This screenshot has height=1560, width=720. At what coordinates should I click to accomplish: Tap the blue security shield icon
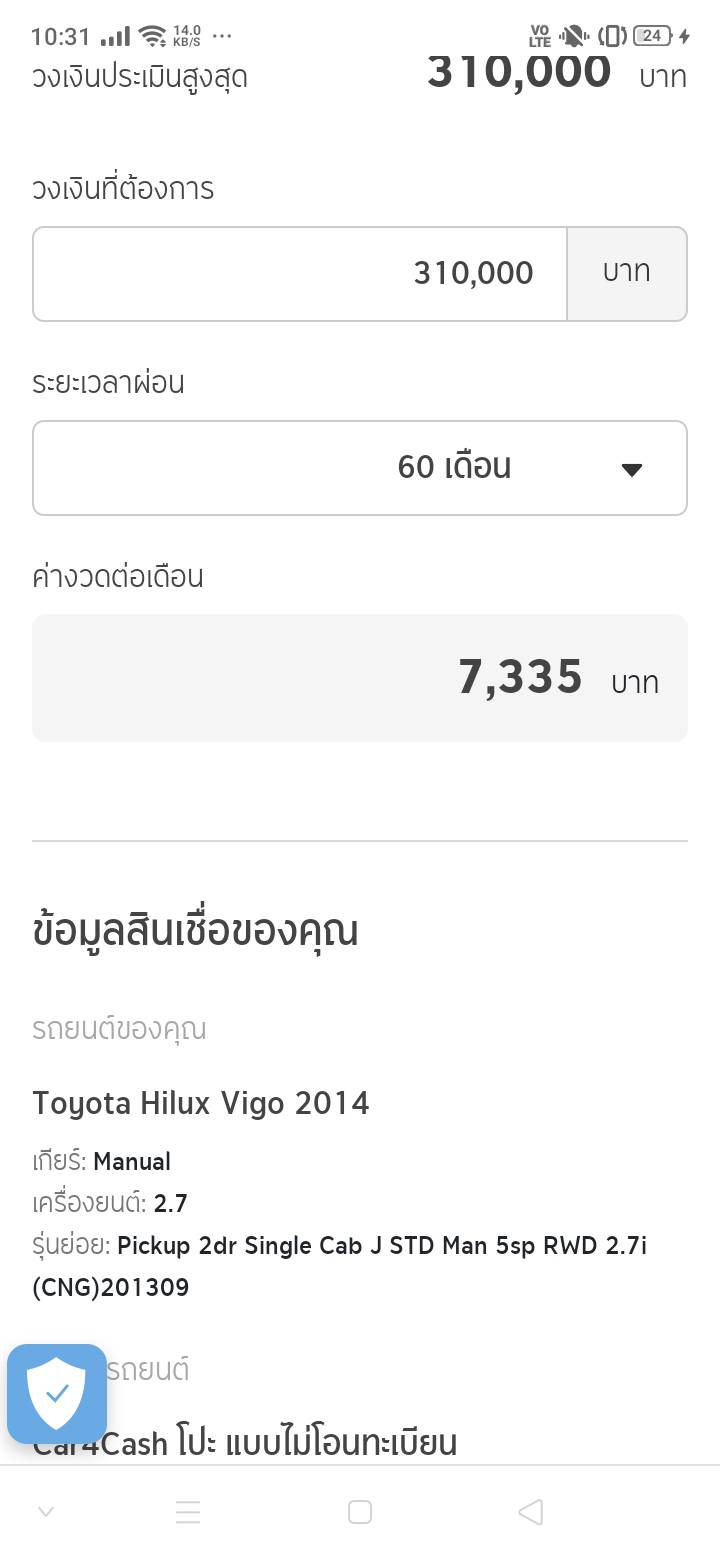tap(57, 1393)
